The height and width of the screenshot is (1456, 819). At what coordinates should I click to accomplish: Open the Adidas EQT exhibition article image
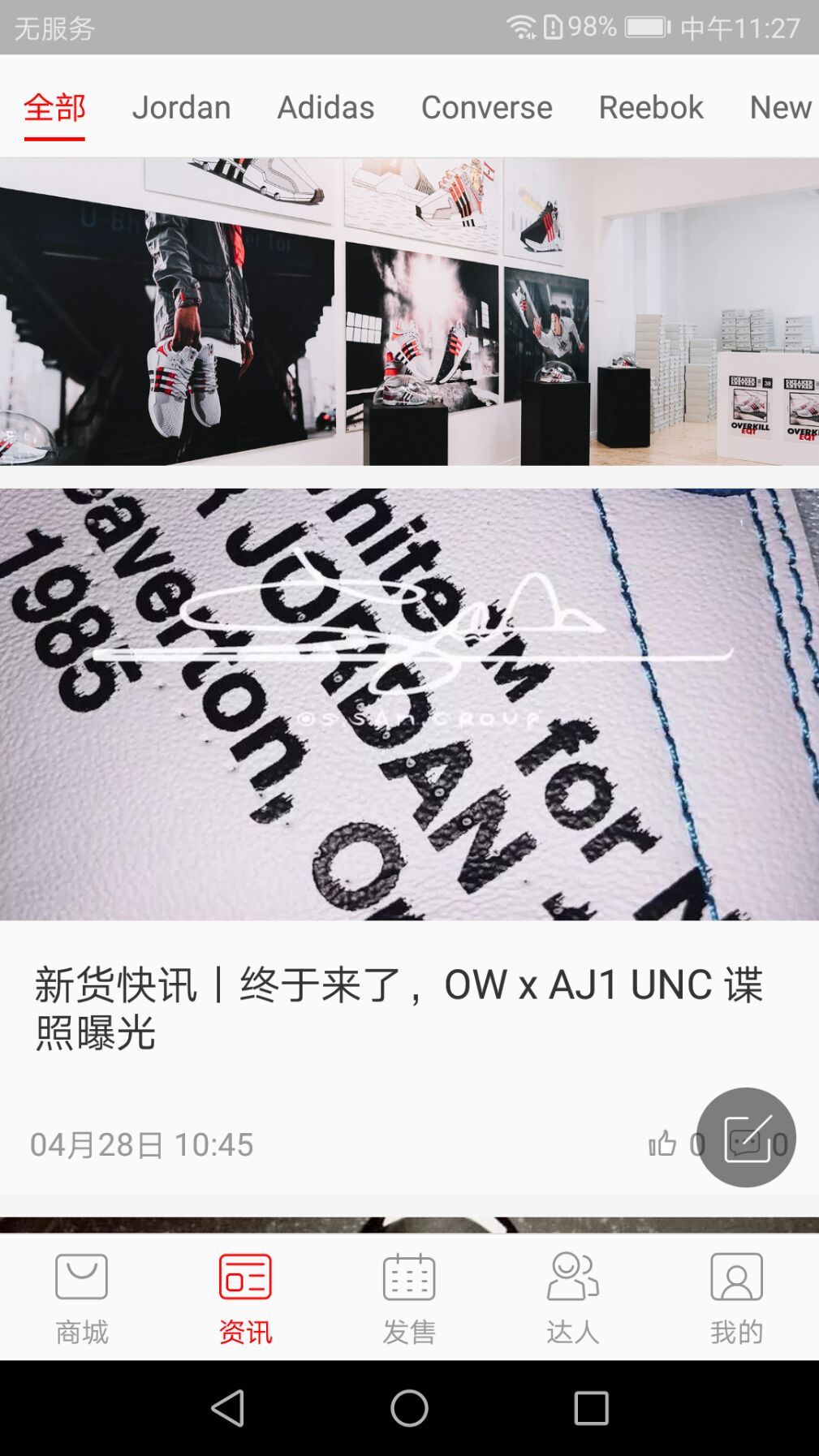409,312
